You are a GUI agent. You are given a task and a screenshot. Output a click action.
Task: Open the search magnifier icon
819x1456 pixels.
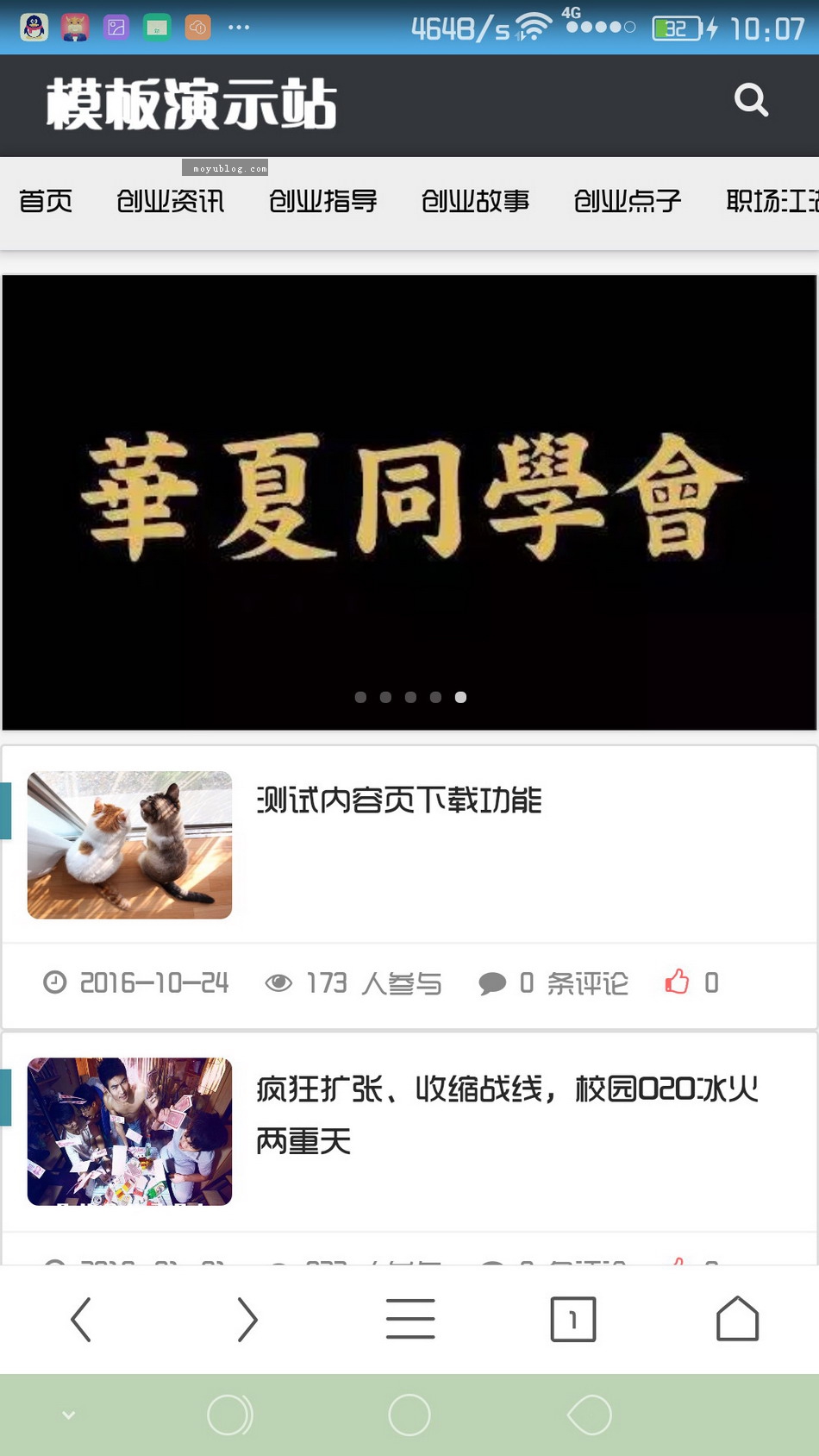pyautogui.click(x=751, y=100)
